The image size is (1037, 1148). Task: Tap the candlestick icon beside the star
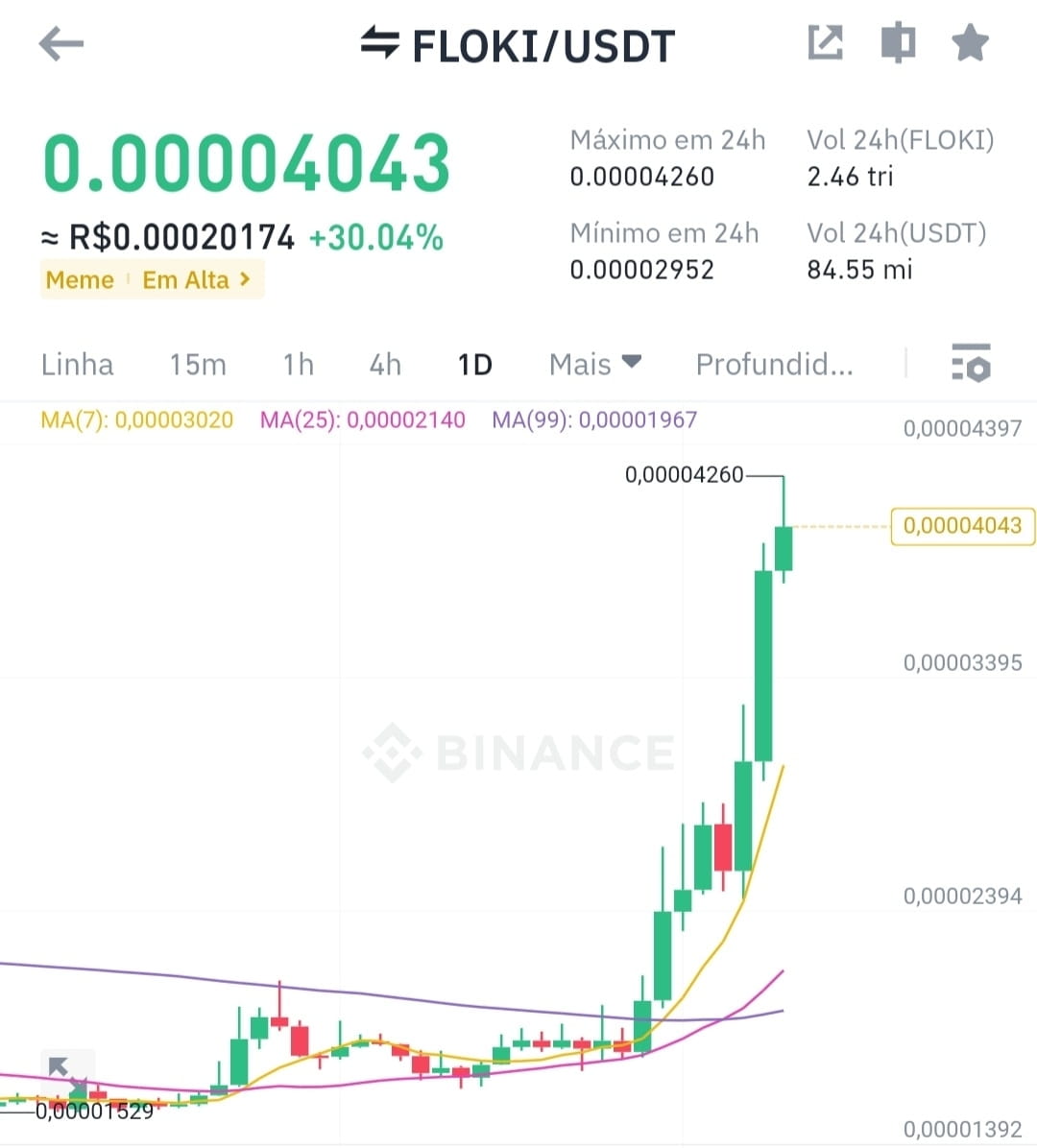(898, 43)
